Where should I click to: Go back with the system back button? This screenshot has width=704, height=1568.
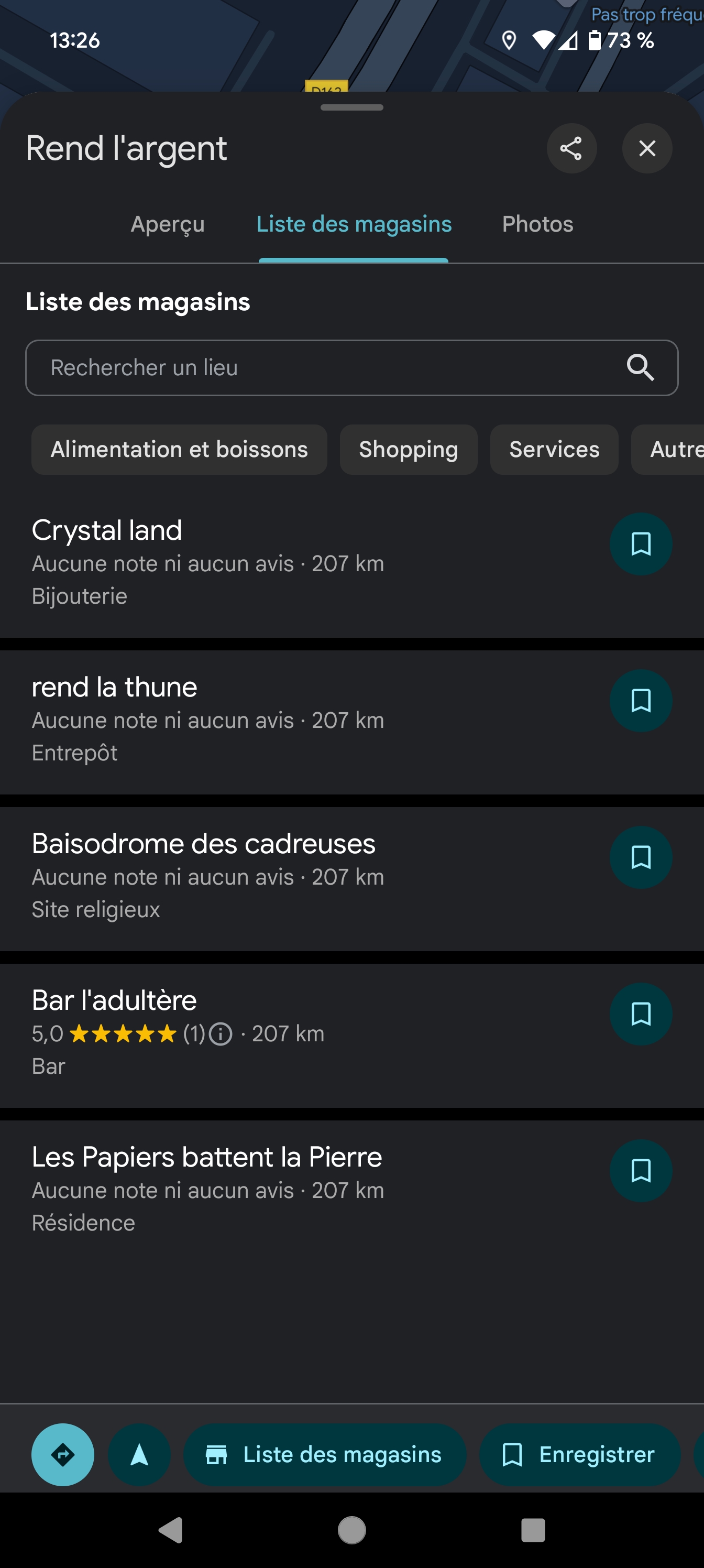coord(171,1530)
